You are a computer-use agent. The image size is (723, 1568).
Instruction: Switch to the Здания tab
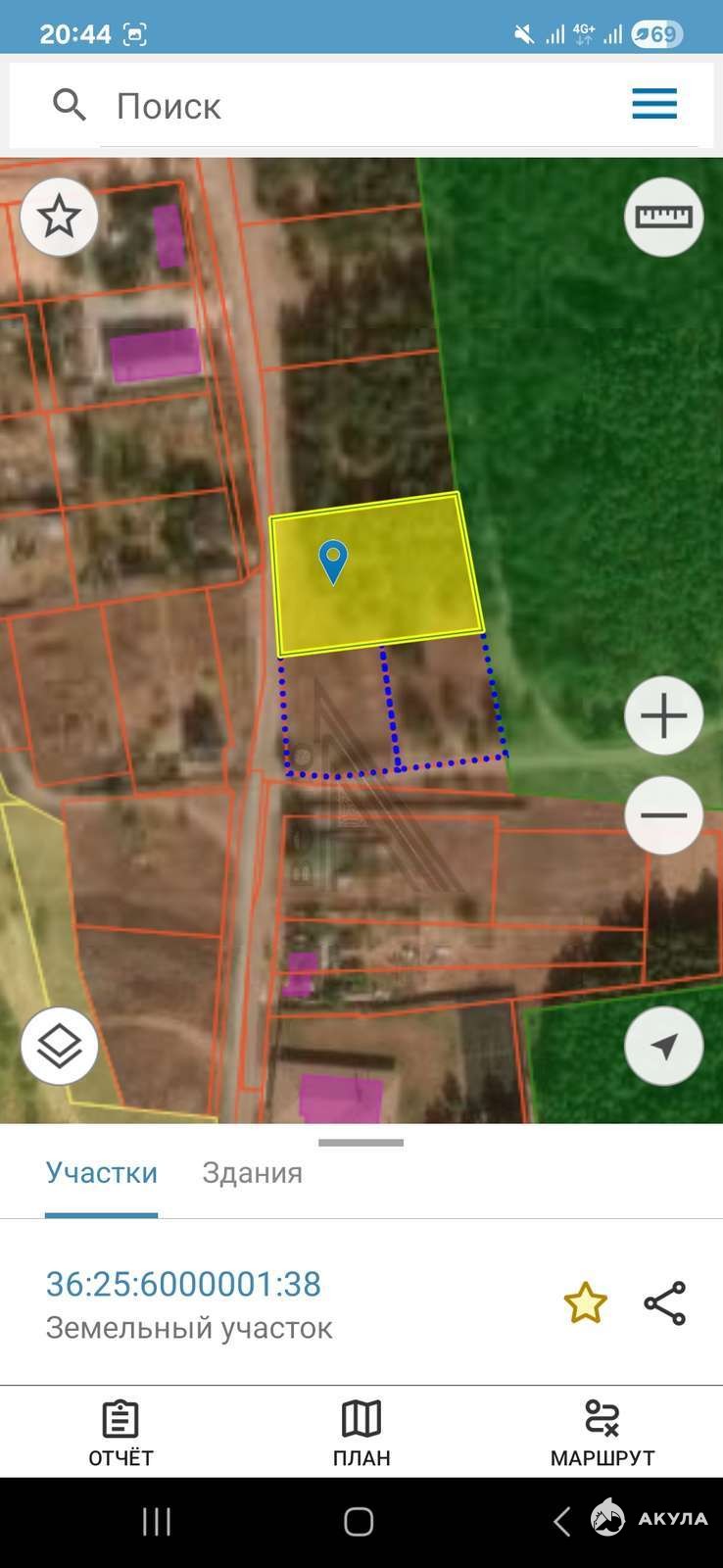pos(252,1173)
